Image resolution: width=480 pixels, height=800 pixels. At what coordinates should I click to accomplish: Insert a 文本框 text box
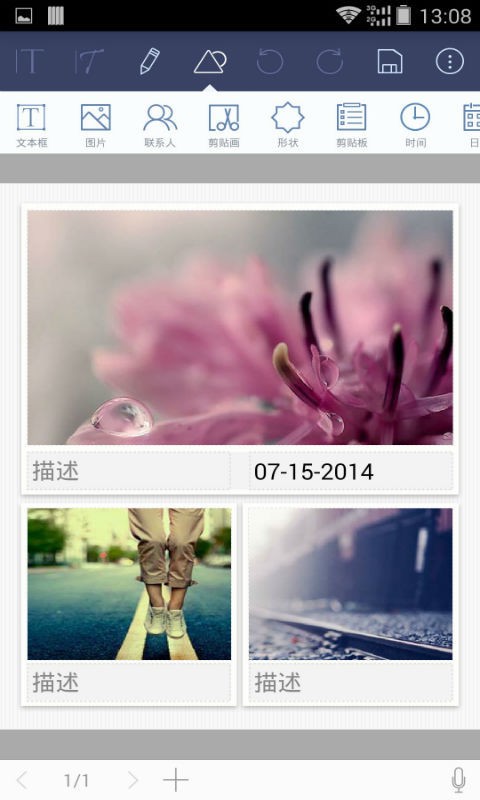(x=32, y=125)
